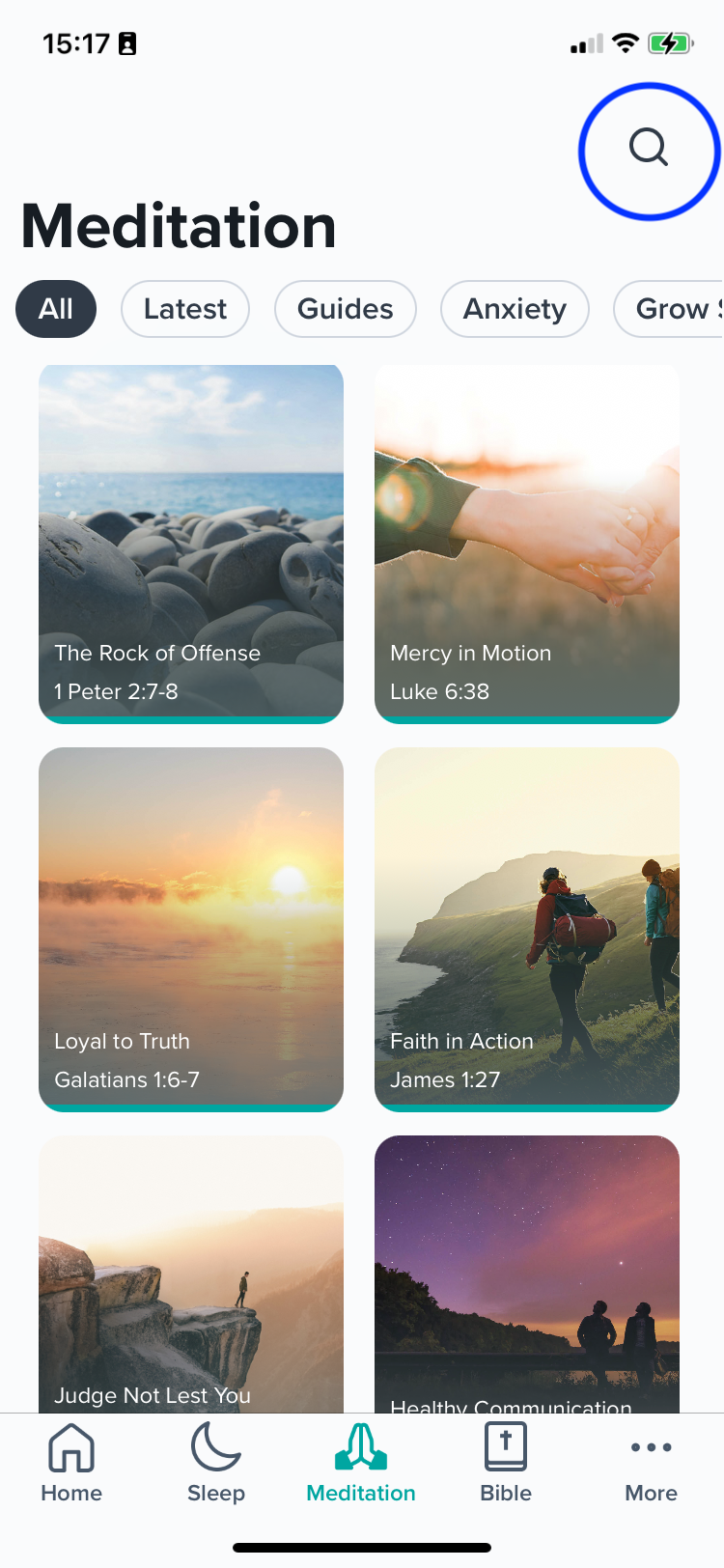724x1568 pixels.
Task: Open Faith in Action meditation
Action: pos(527,929)
